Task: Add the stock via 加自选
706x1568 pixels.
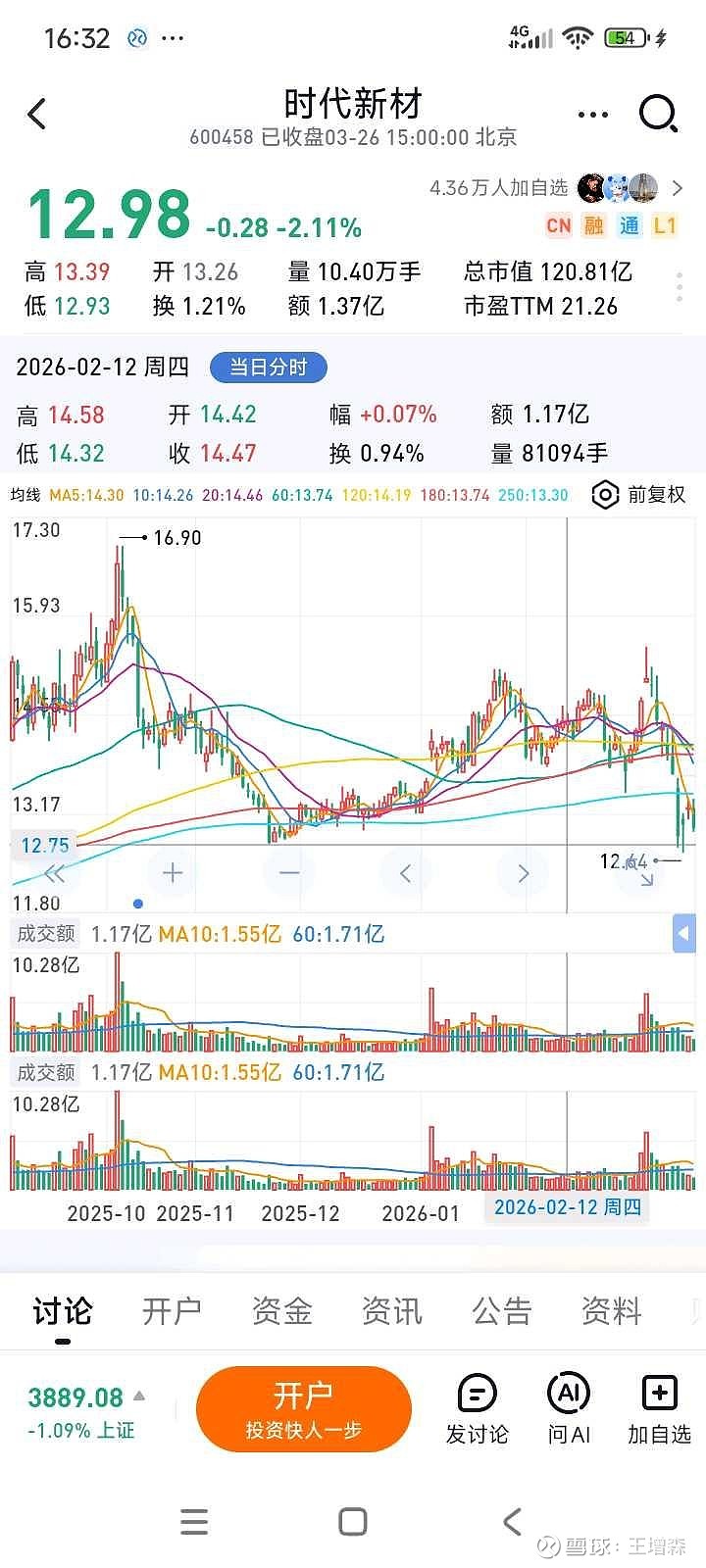Action: (659, 1410)
